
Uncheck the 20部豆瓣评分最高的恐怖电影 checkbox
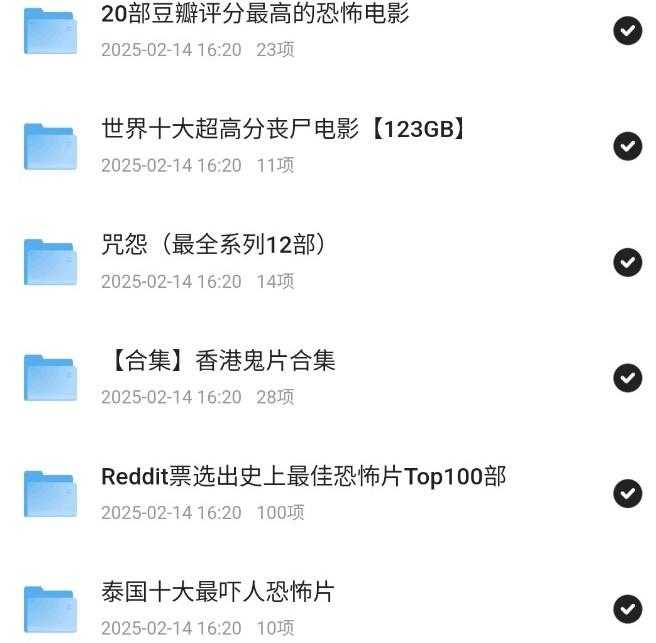coord(627,31)
